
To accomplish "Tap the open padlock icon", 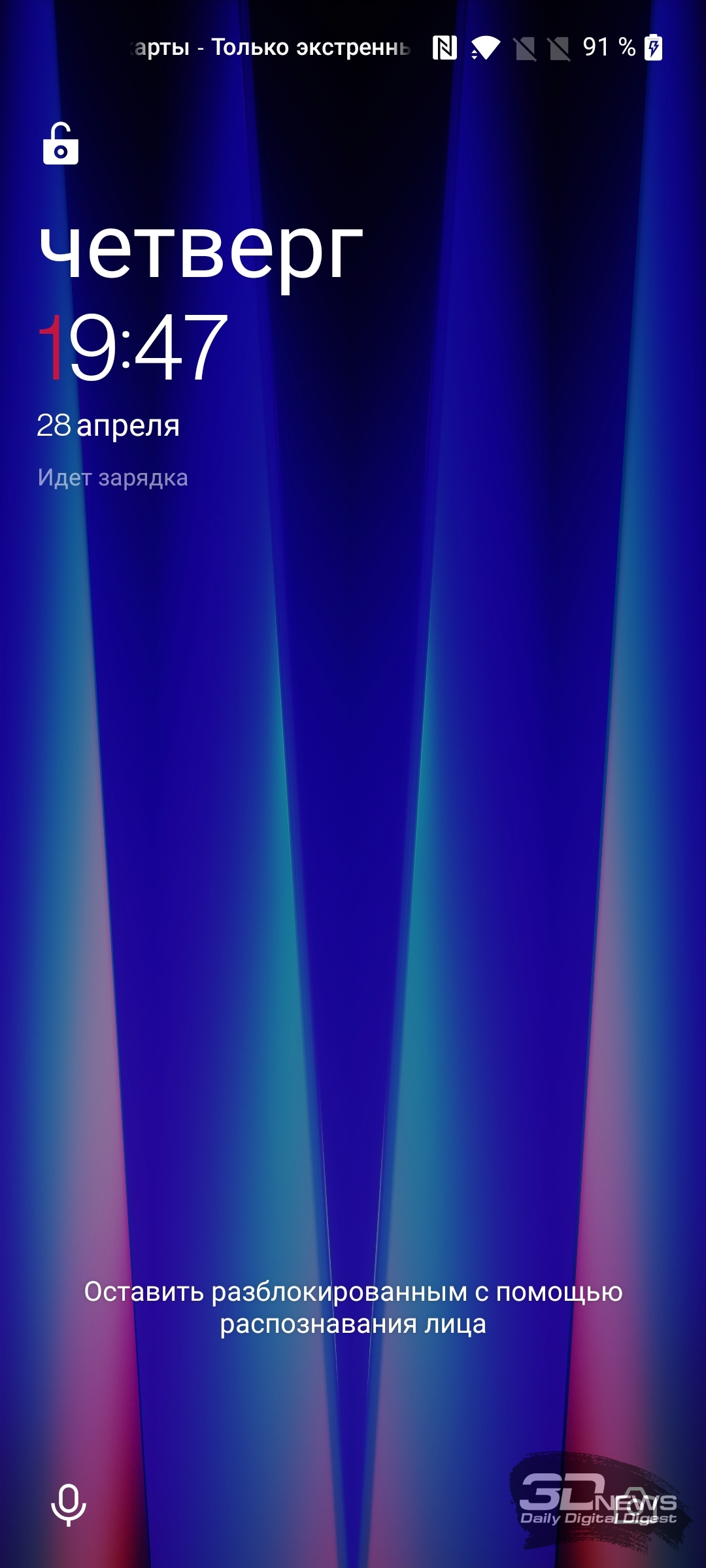I will click(x=61, y=144).
